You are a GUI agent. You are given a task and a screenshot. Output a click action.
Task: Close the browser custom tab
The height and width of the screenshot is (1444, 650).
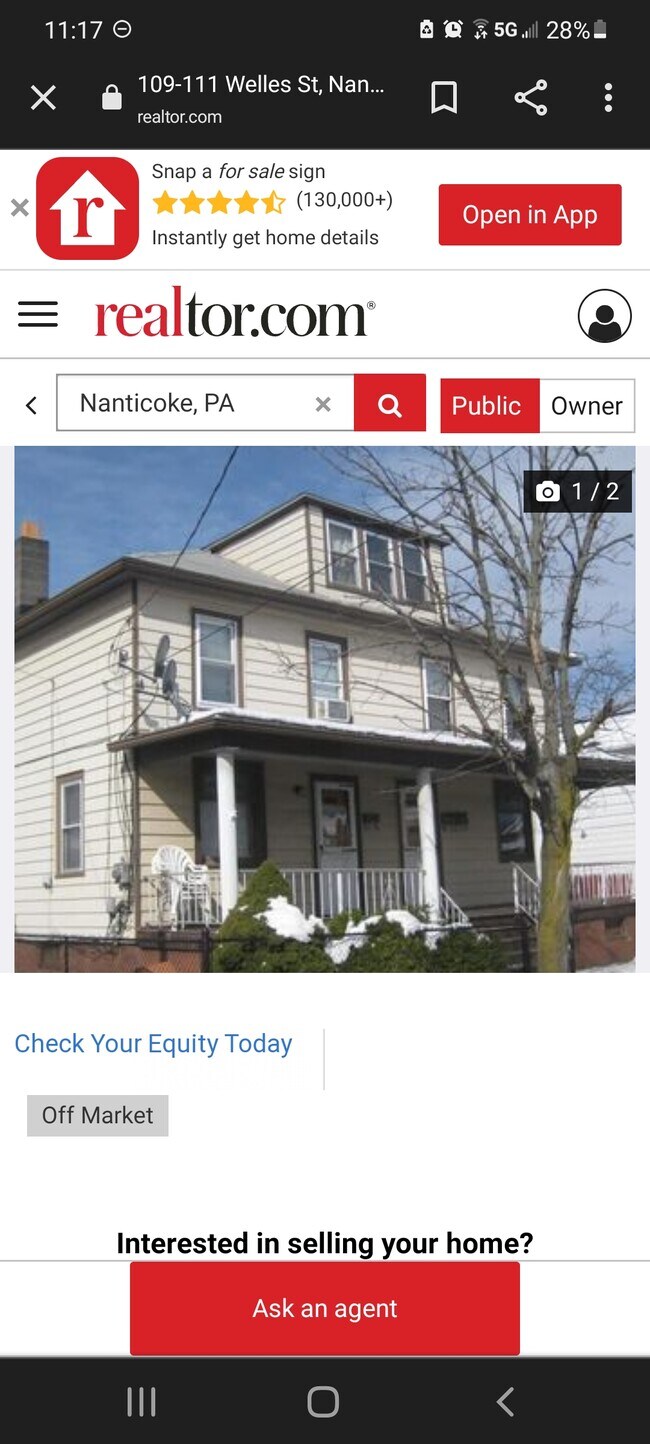pos(43,98)
